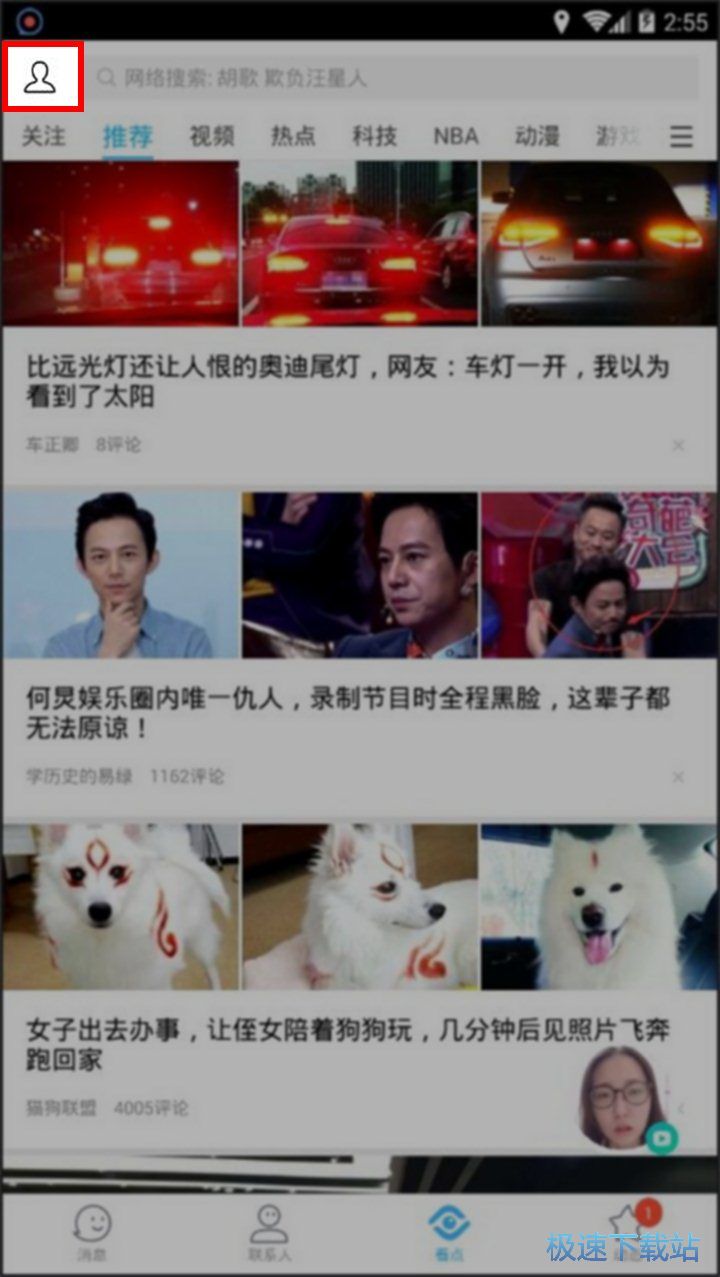Select the 动漫 tab
This screenshot has height=1277, width=720.
pyautogui.click(x=537, y=136)
